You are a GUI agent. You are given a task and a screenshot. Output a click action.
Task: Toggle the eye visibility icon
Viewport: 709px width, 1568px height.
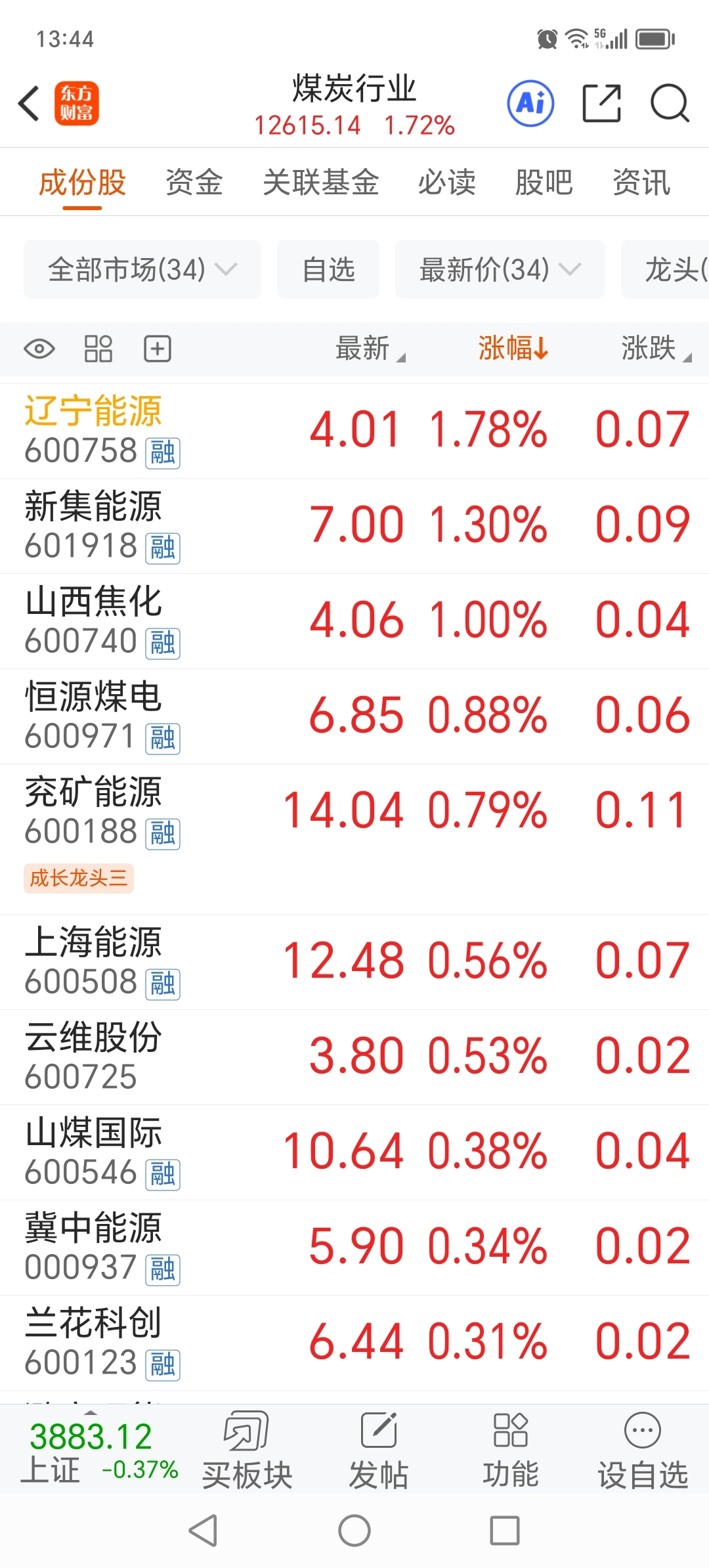[39, 349]
